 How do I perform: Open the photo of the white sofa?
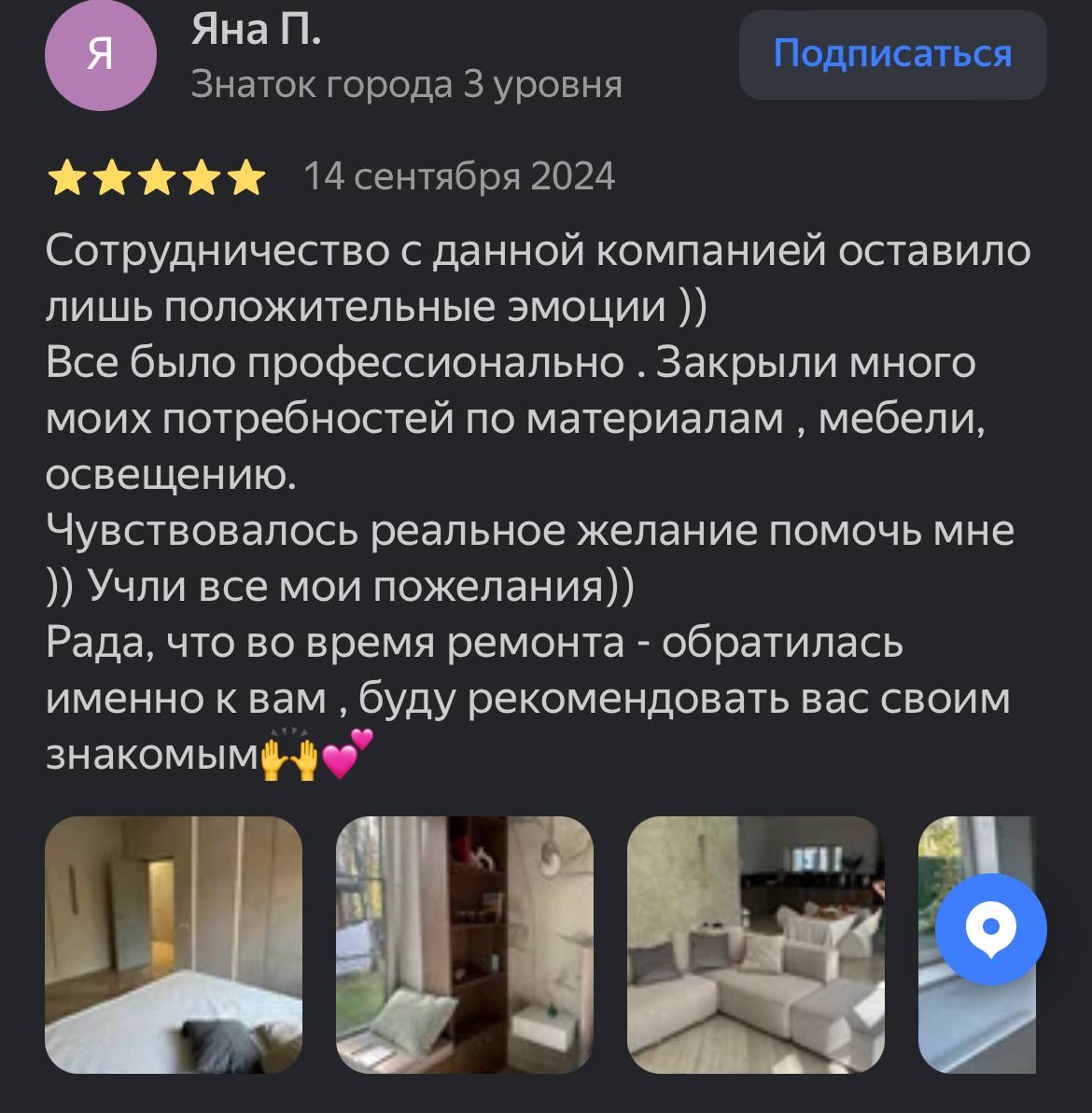[755, 944]
